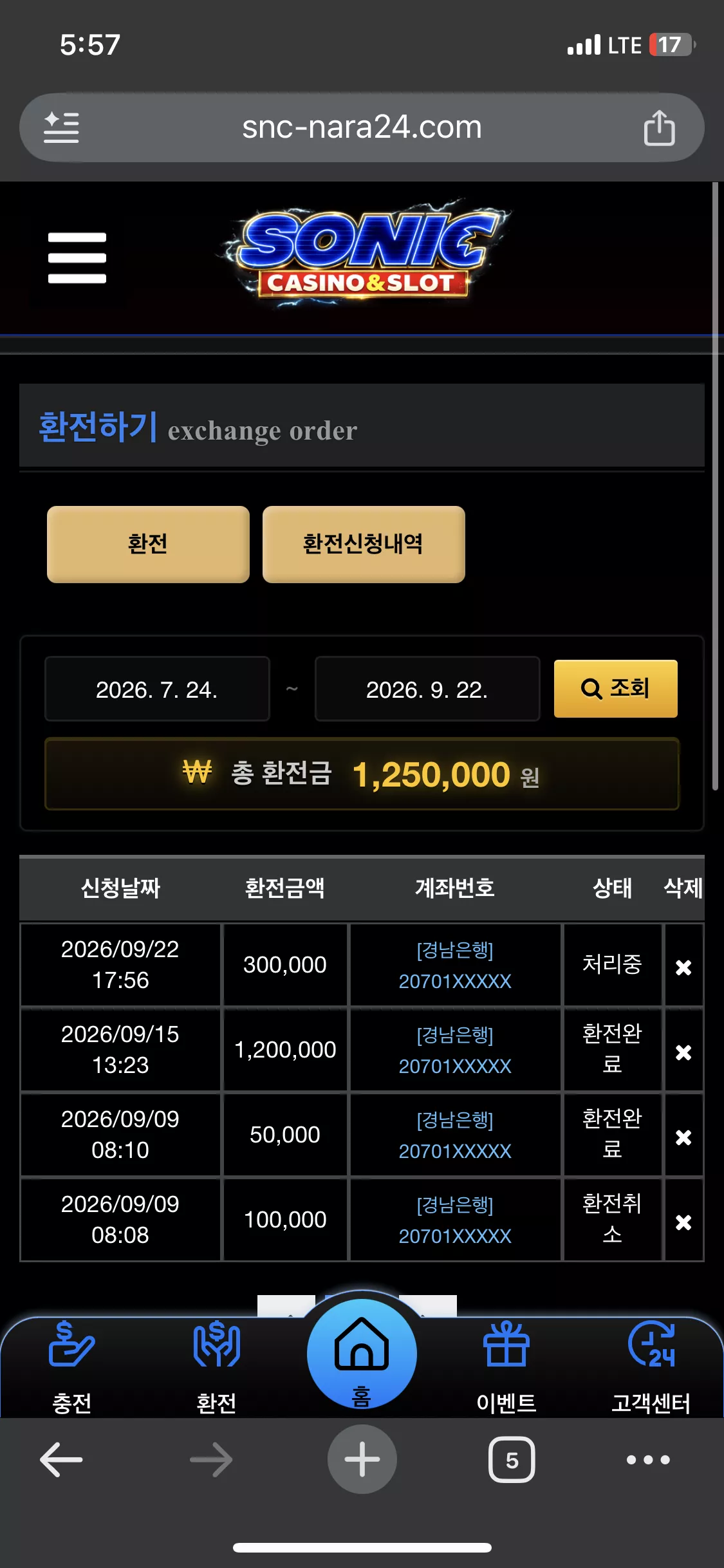The image size is (724, 1568).
Task: Delete the 50,000 exchange record
Action: click(x=683, y=1137)
